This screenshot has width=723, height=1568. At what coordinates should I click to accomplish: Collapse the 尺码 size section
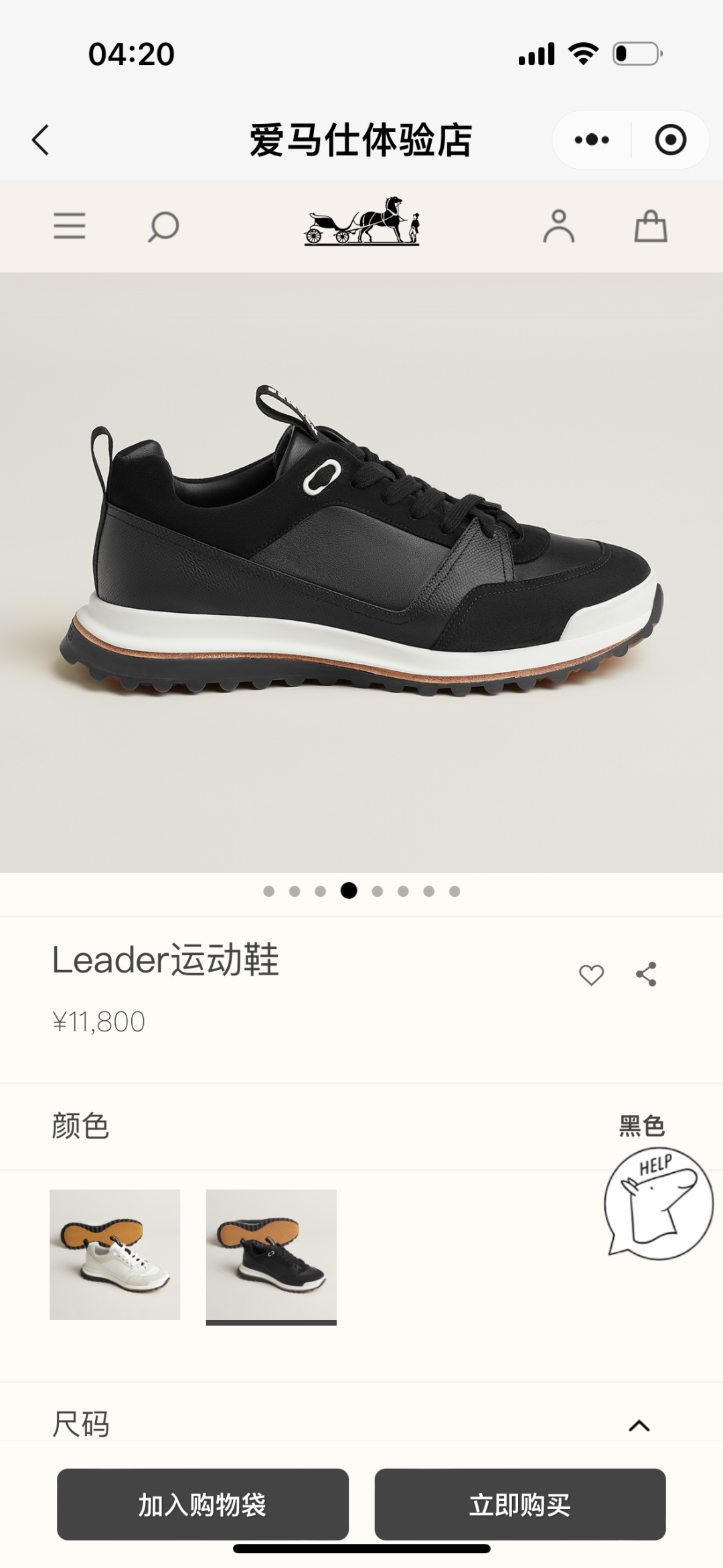[639, 1426]
